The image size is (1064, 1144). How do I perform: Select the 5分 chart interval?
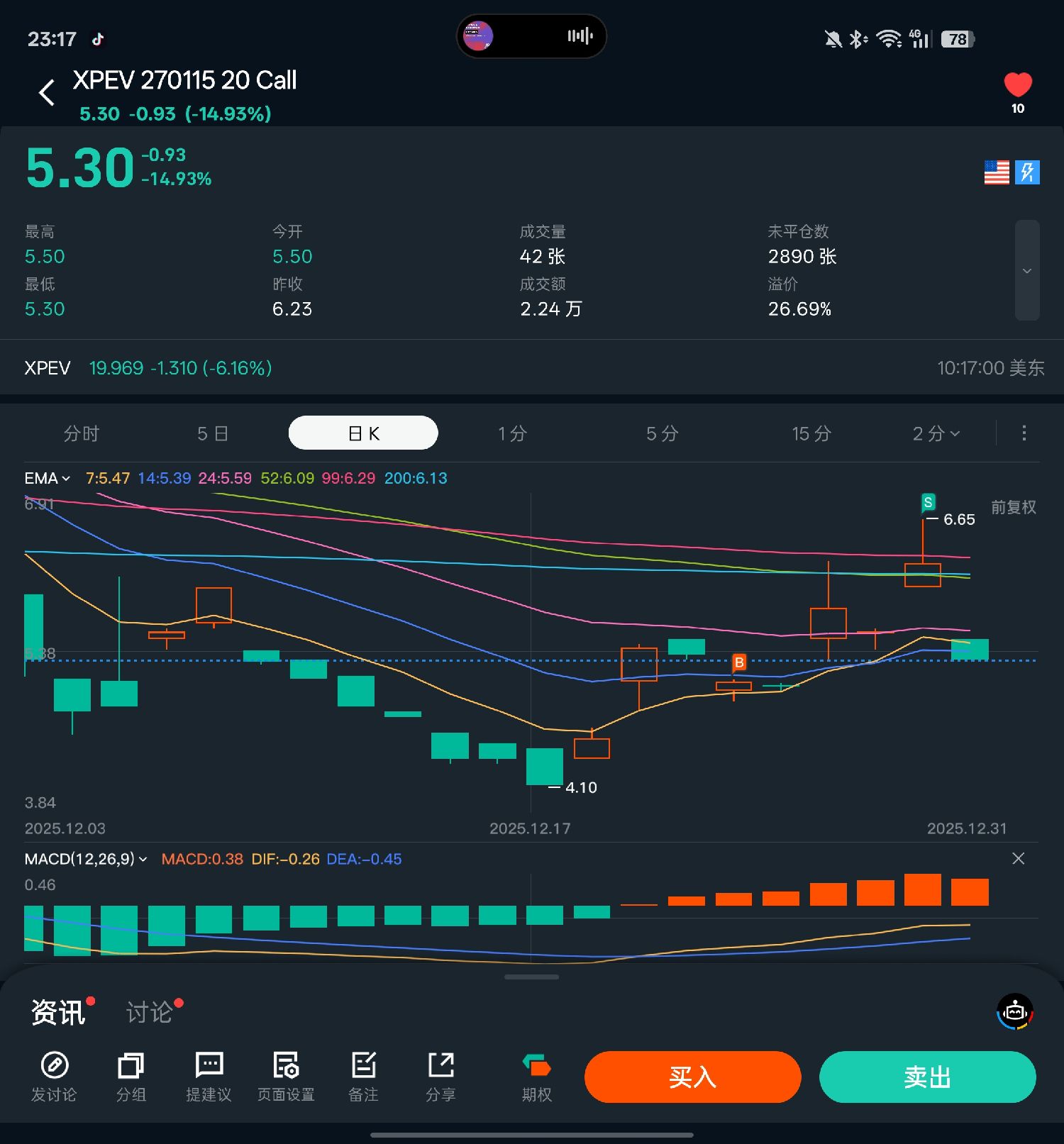click(x=662, y=433)
